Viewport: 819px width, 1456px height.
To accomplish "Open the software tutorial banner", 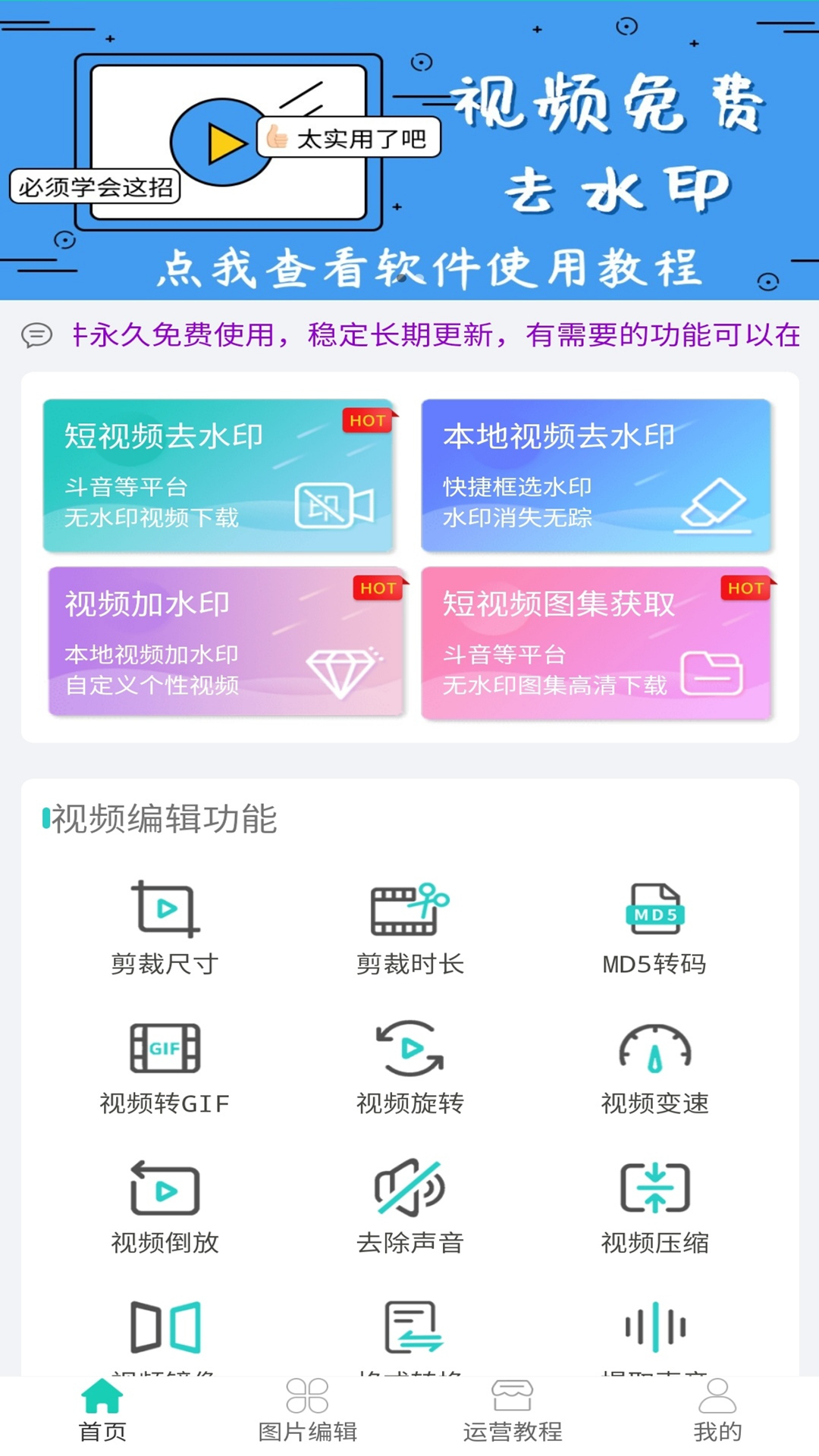I will pos(409,152).
